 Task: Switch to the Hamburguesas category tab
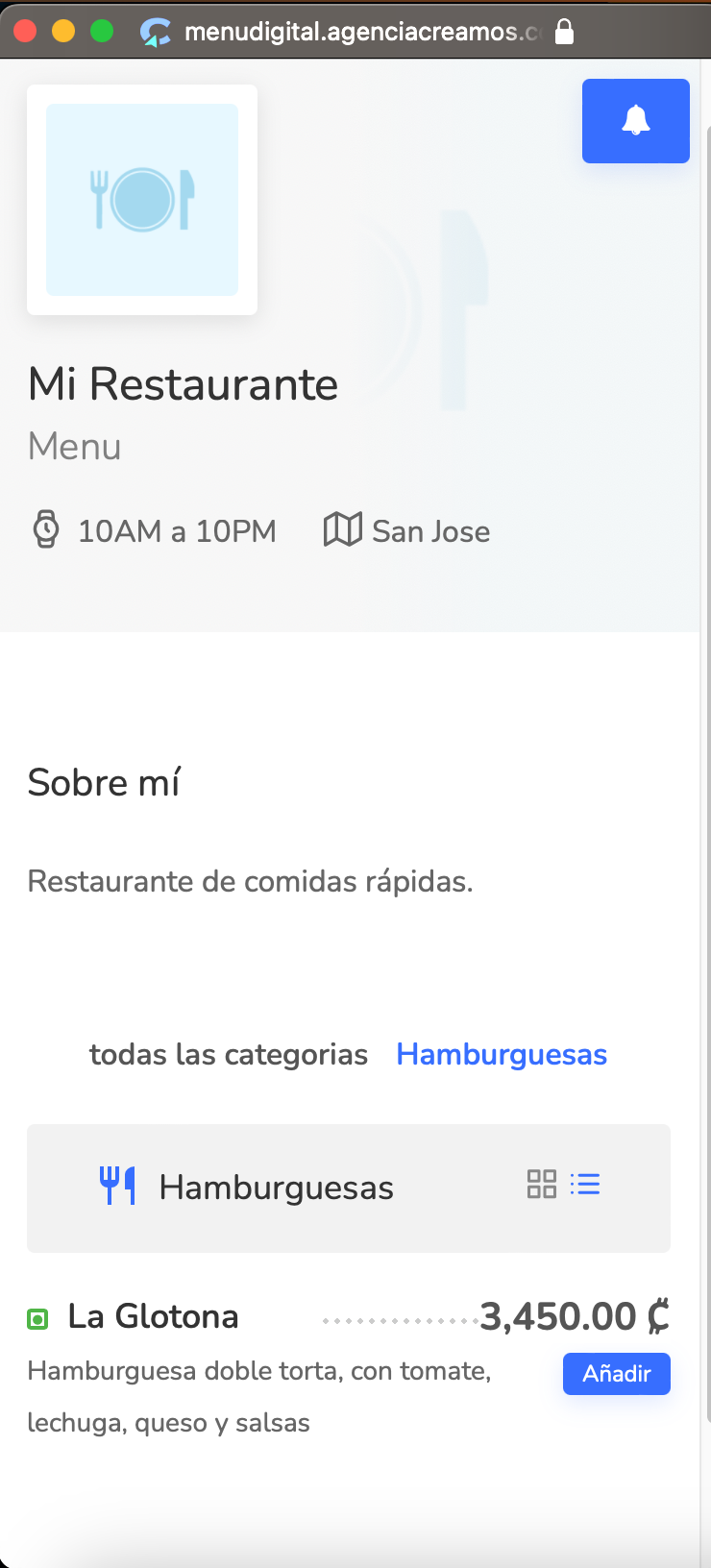pos(502,1055)
